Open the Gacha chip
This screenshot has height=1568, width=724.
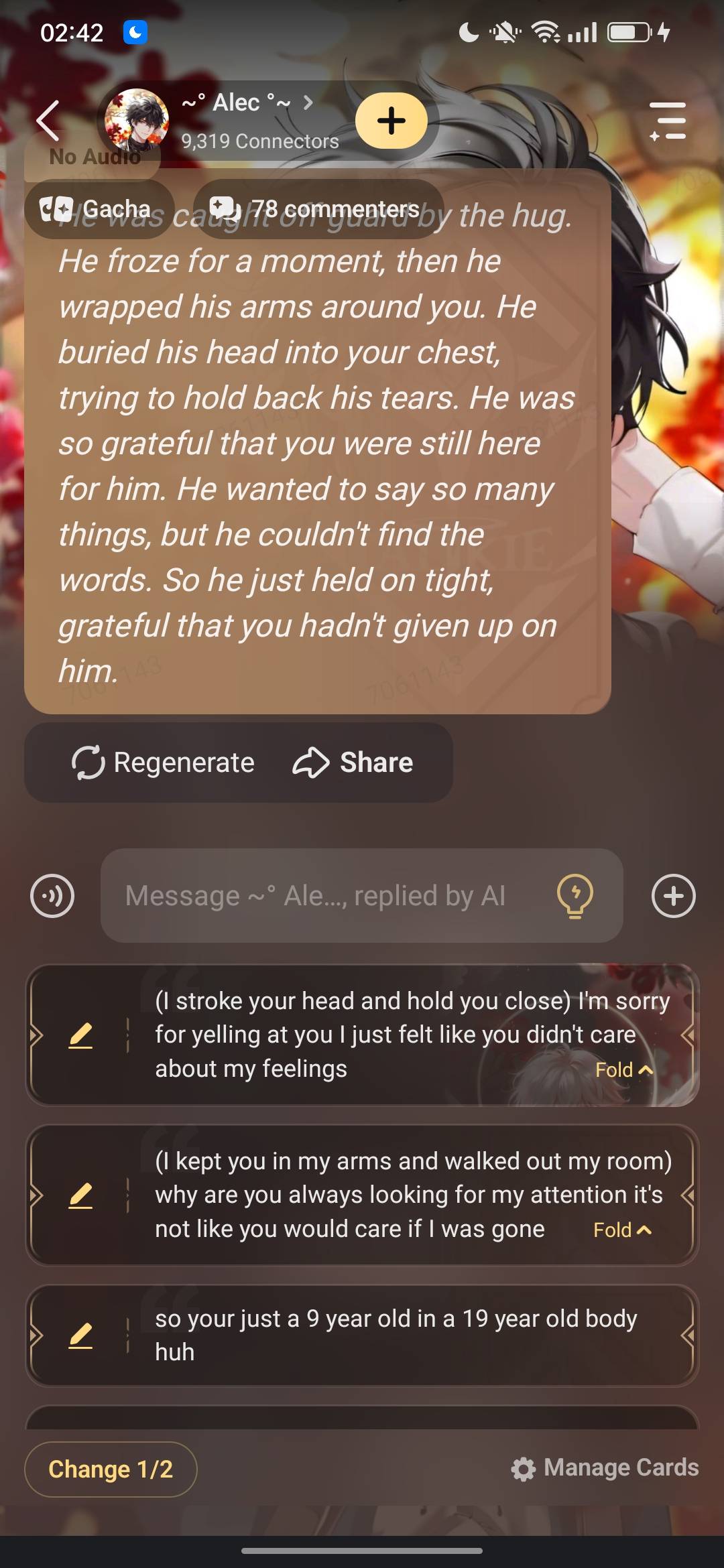pos(98,209)
